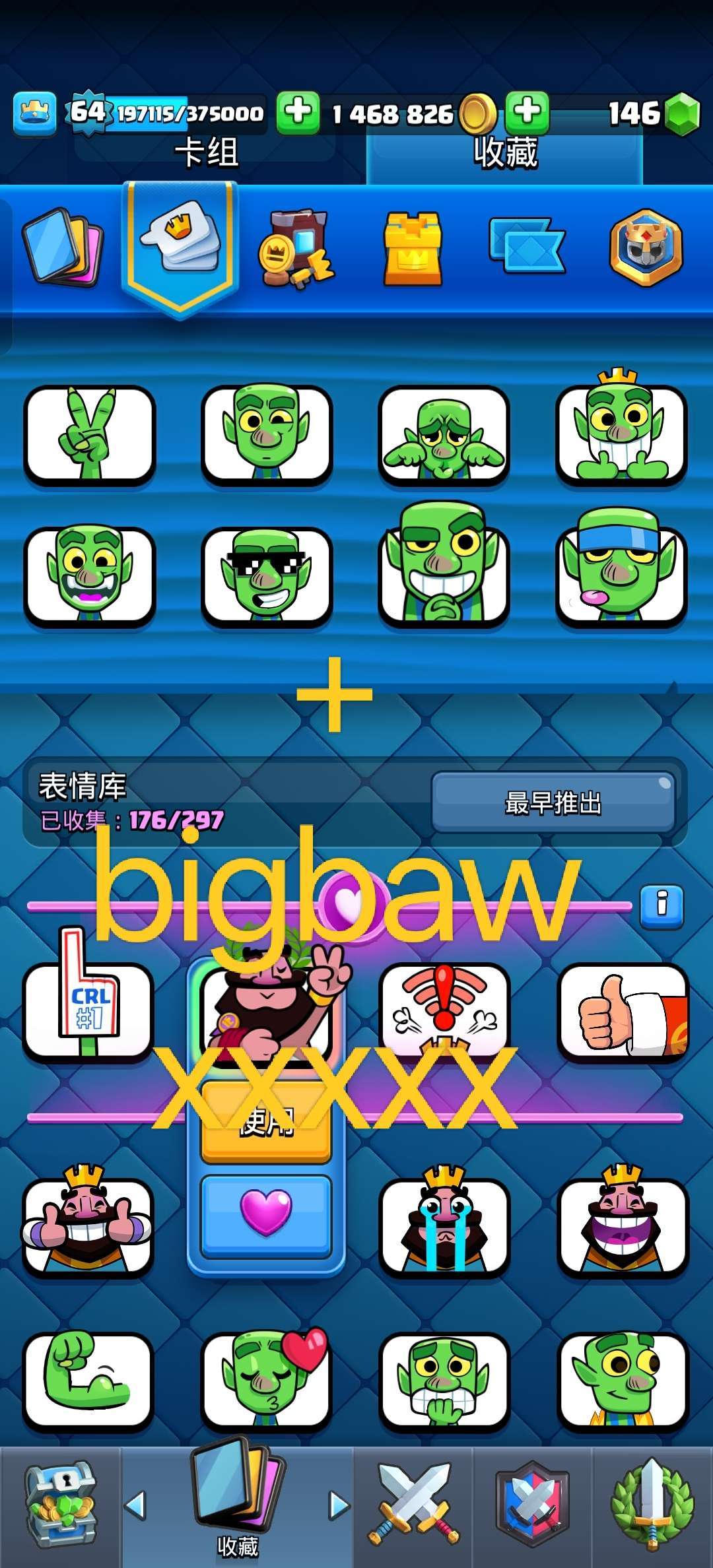The height and width of the screenshot is (1568, 713).
Task: Open the tower skins castle icon
Action: 413,248
